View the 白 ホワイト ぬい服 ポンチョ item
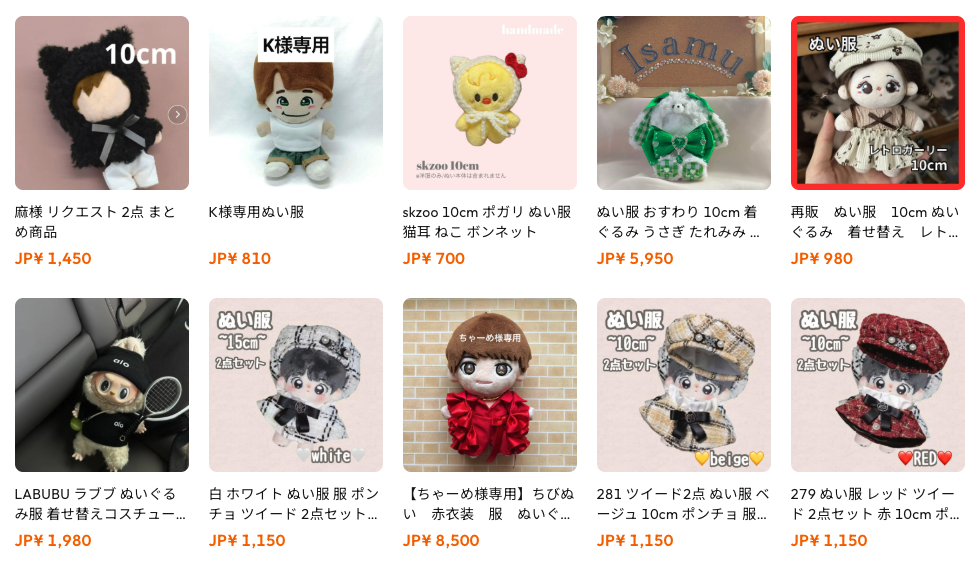 295,385
